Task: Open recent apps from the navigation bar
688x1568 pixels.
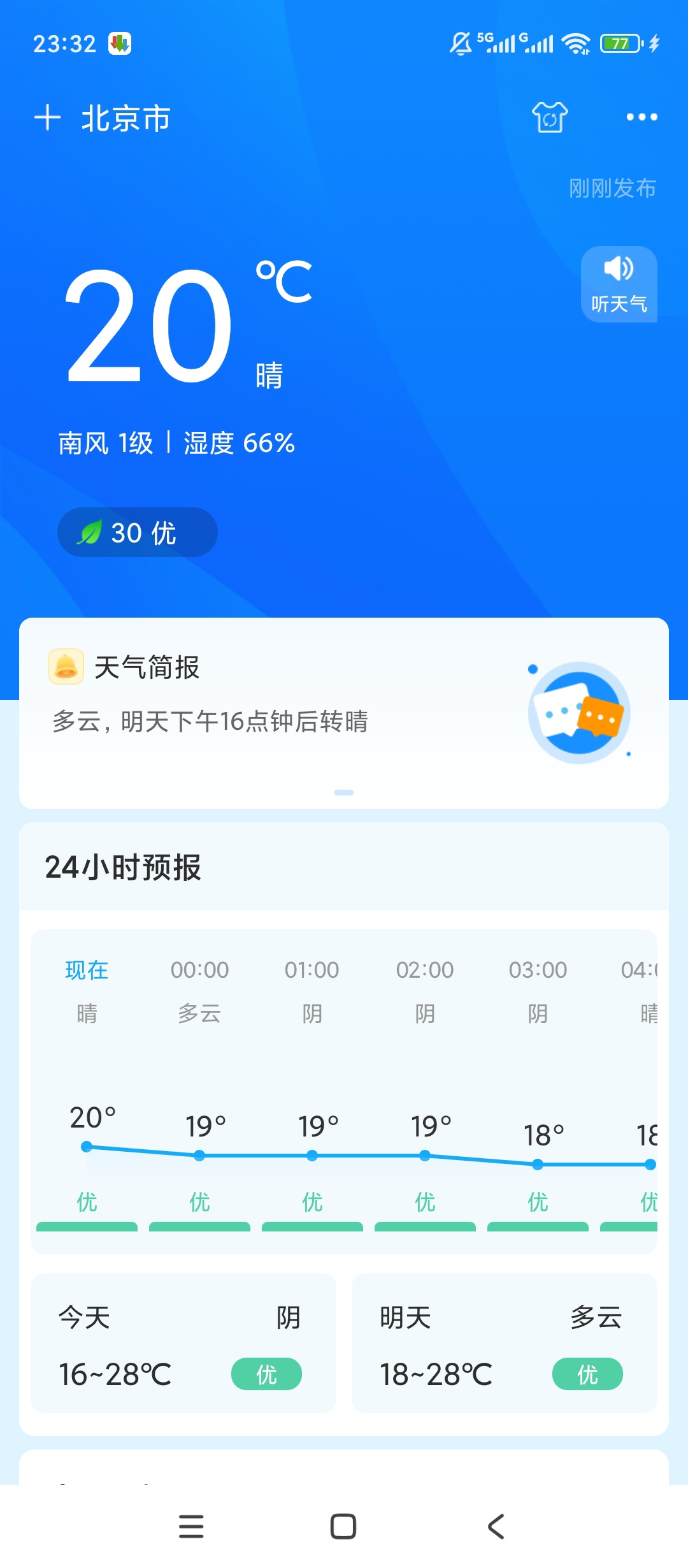Action: click(x=191, y=1527)
